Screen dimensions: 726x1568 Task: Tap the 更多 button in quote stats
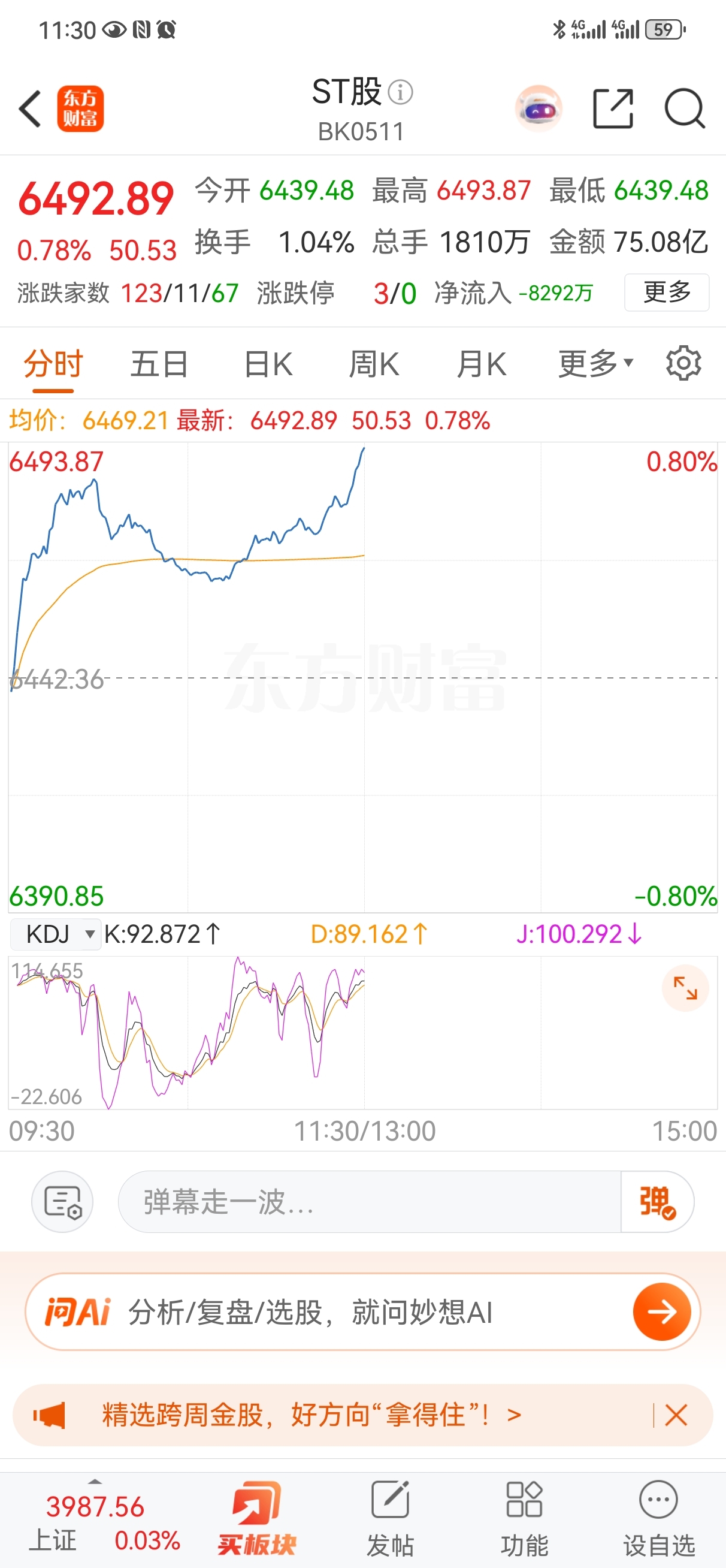pos(667,293)
